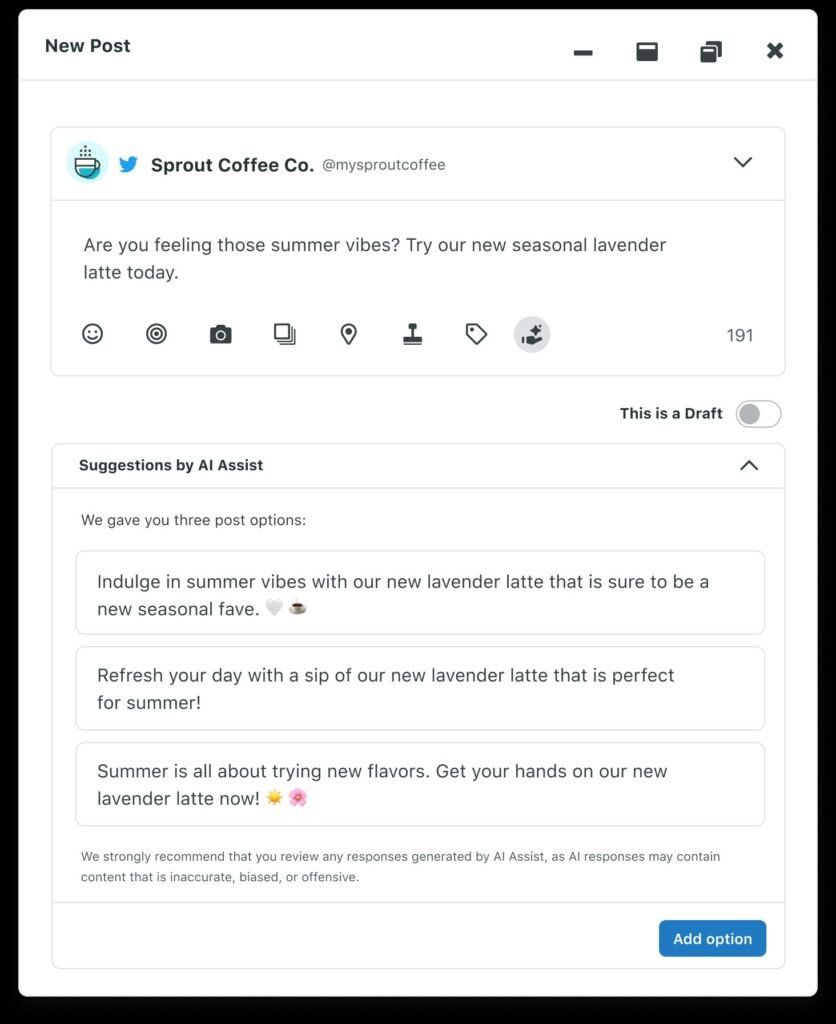
Task: Toggle This is a Draft on
Action: [x=758, y=413]
